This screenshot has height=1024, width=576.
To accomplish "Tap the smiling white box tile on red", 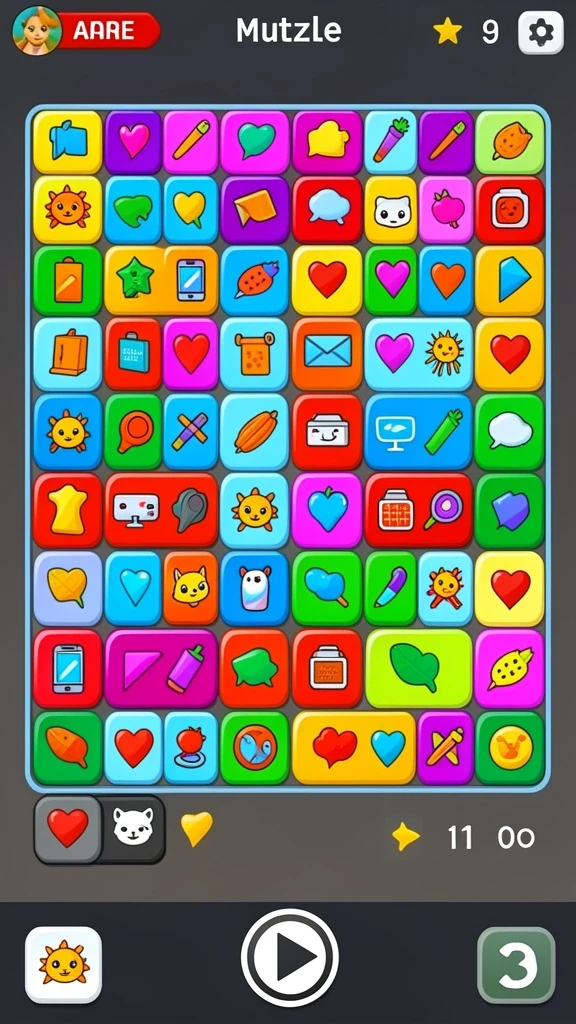I will click(x=327, y=432).
